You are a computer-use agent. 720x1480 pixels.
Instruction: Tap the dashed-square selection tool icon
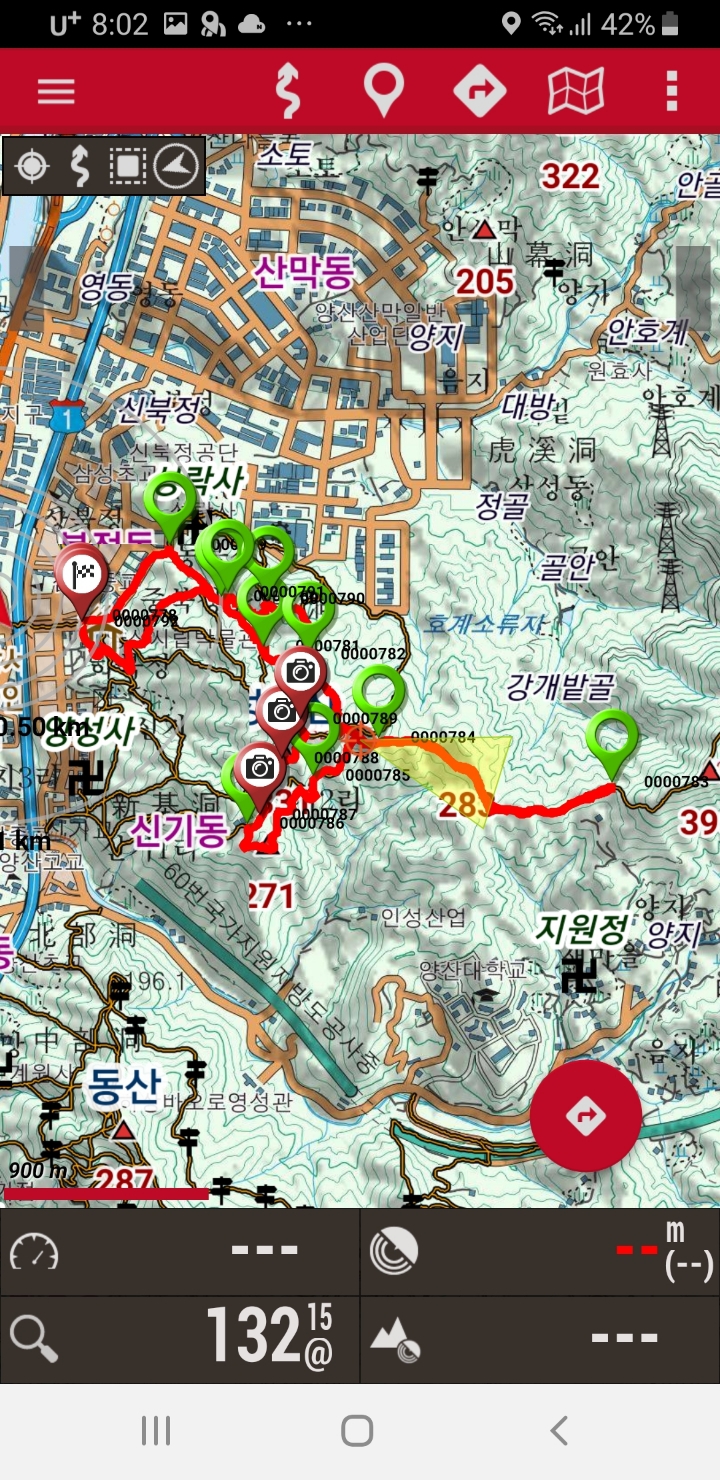(127, 166)
